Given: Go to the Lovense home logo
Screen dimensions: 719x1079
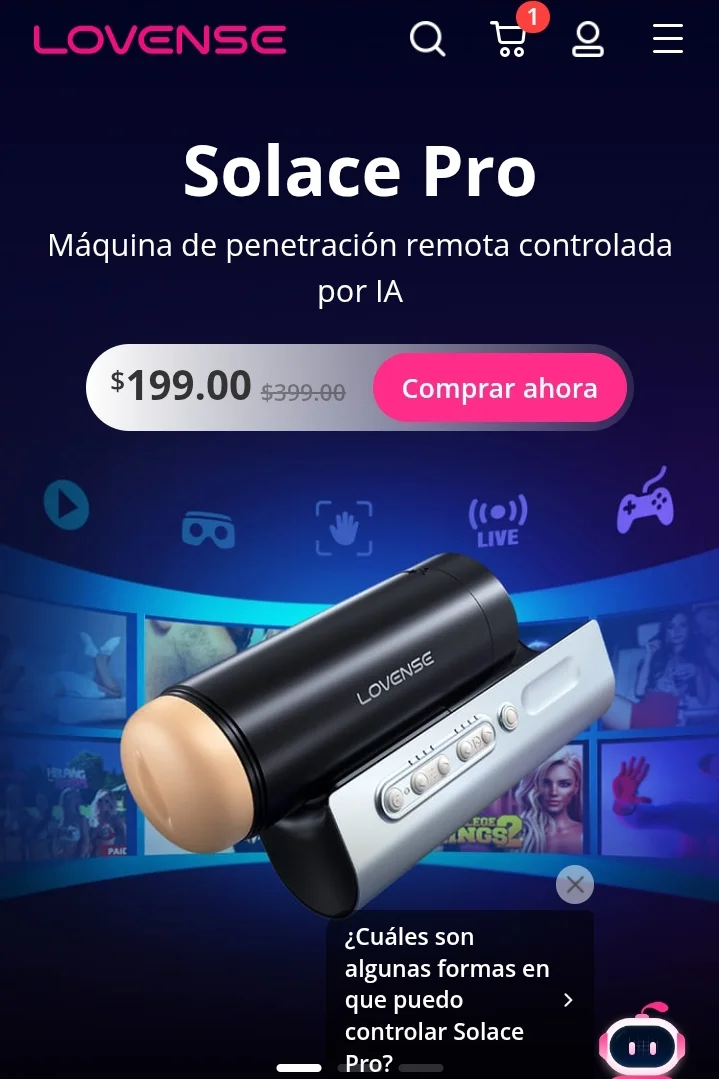Looking at the screenshot, I should pyautogui.click(x=160, y=40).
